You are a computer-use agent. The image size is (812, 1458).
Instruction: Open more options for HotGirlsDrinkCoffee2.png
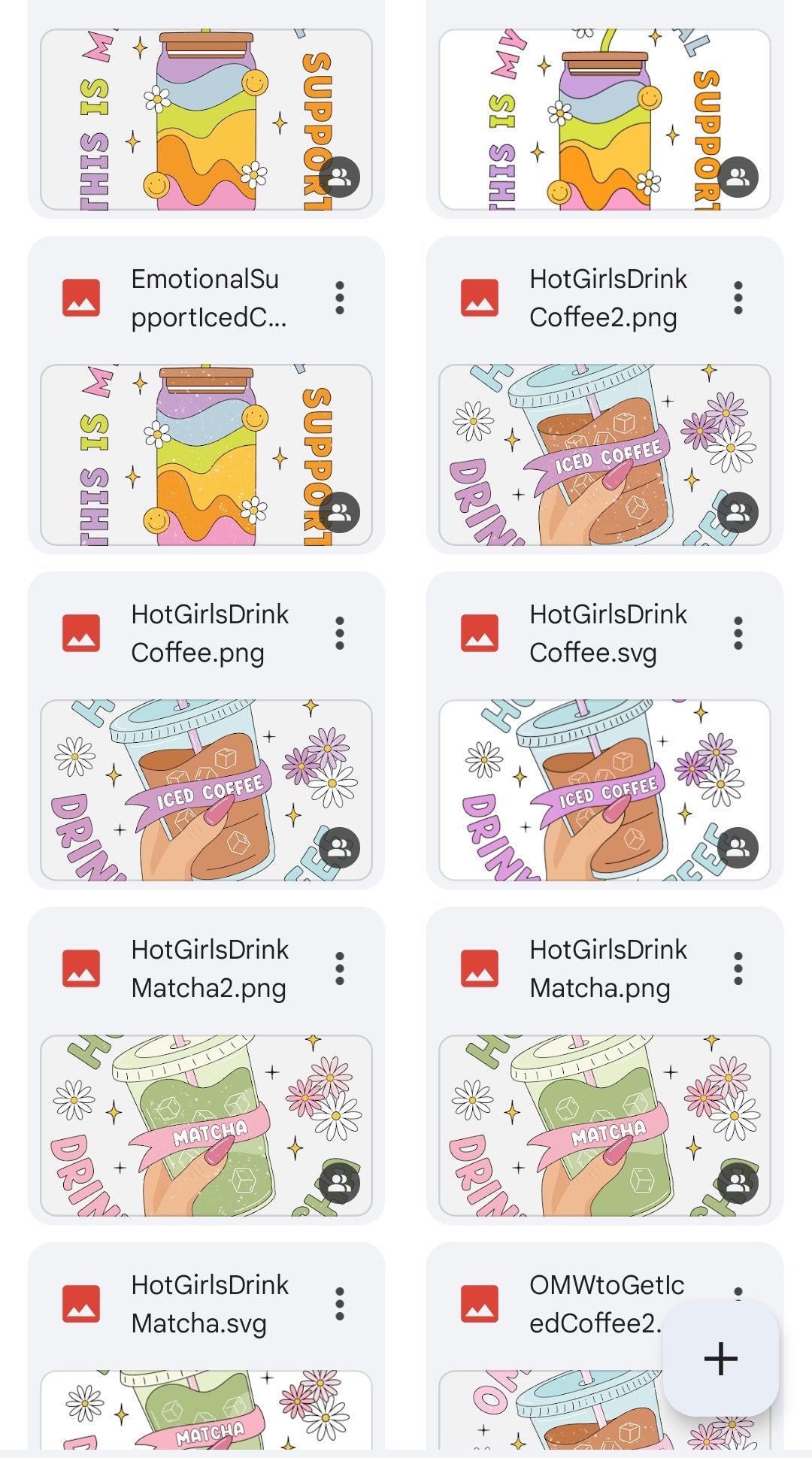coord(738,298)
